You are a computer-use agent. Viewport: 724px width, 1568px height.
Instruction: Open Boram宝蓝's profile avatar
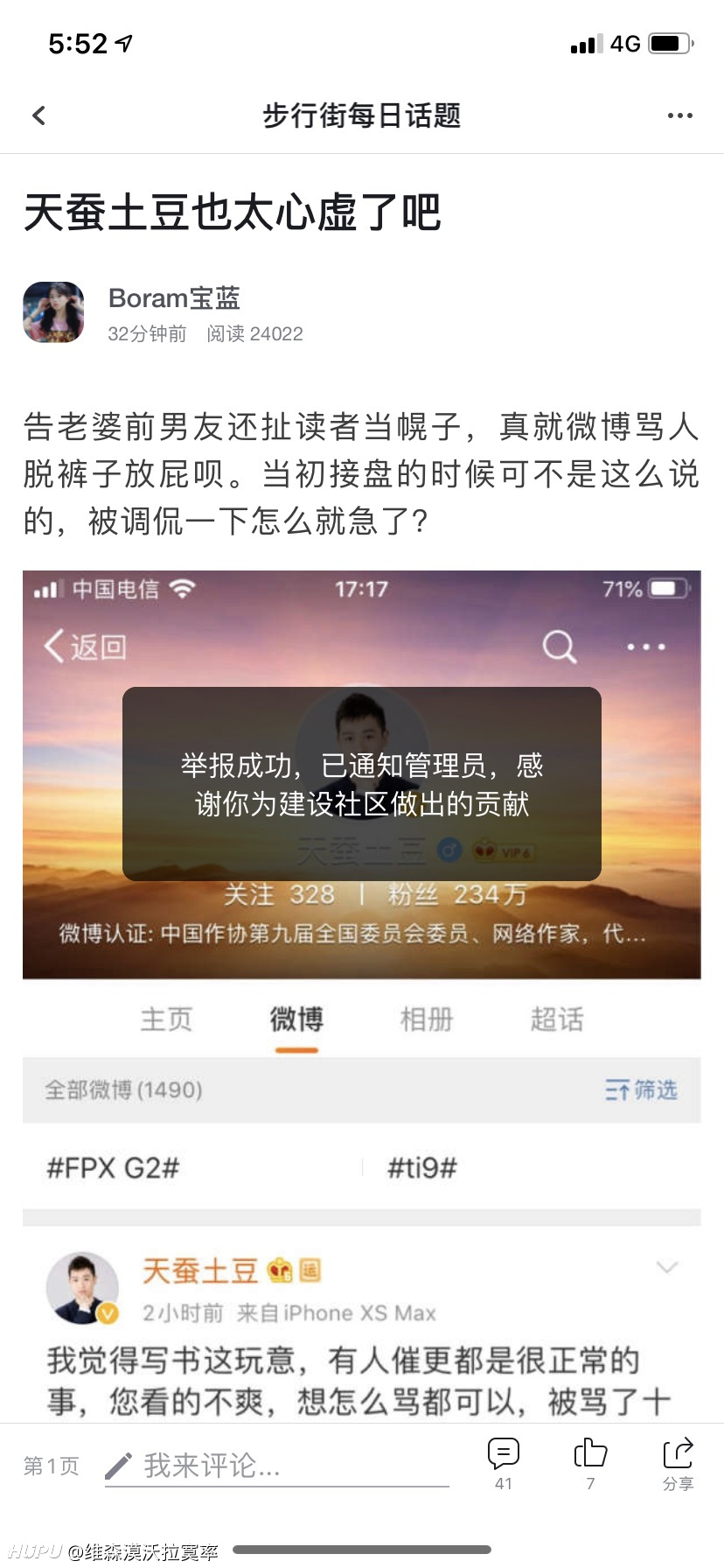pyautogui.click(x=53, y=312)
